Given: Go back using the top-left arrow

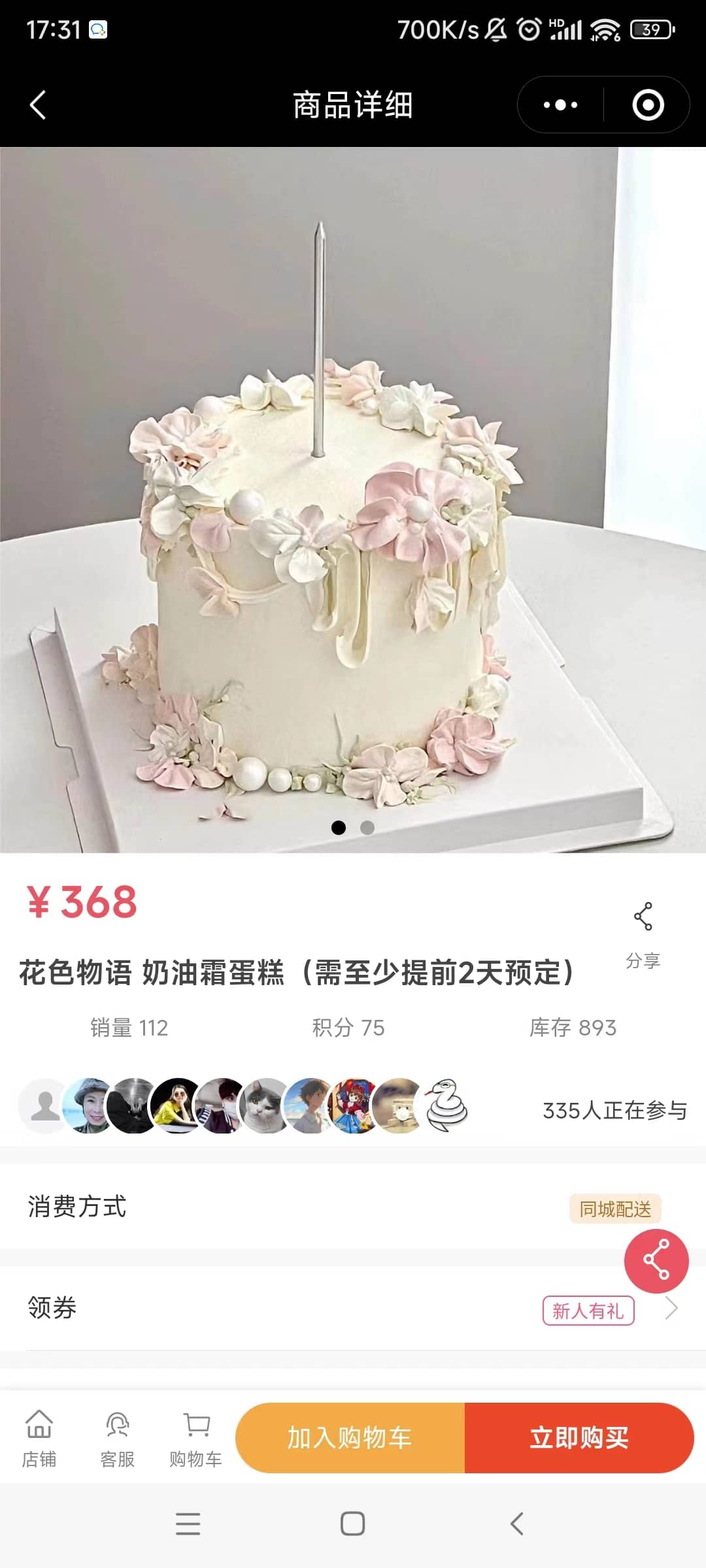Looking at the screenshot, I should coord(38,105).
